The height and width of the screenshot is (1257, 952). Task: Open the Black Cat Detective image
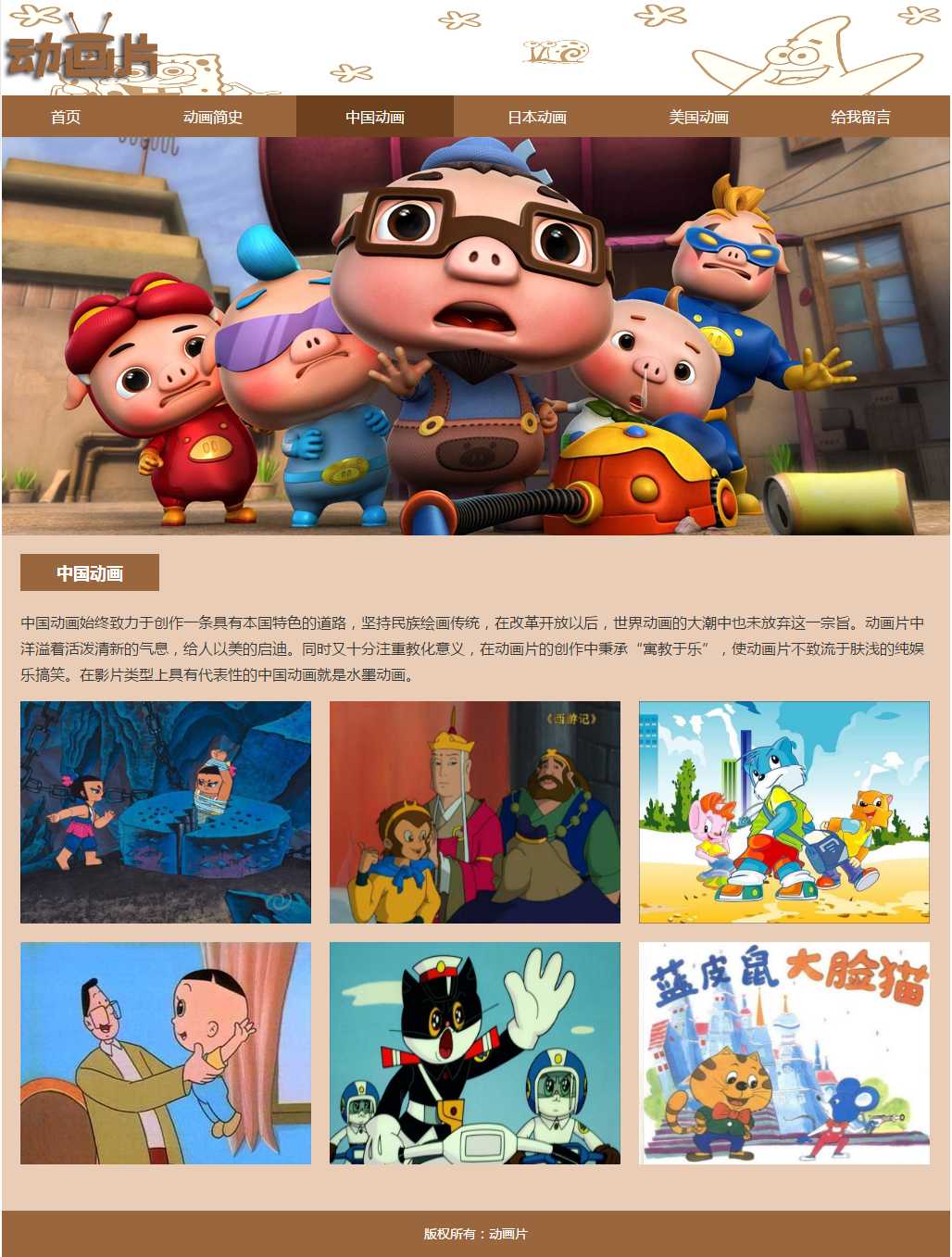[x=475, y=1053]
